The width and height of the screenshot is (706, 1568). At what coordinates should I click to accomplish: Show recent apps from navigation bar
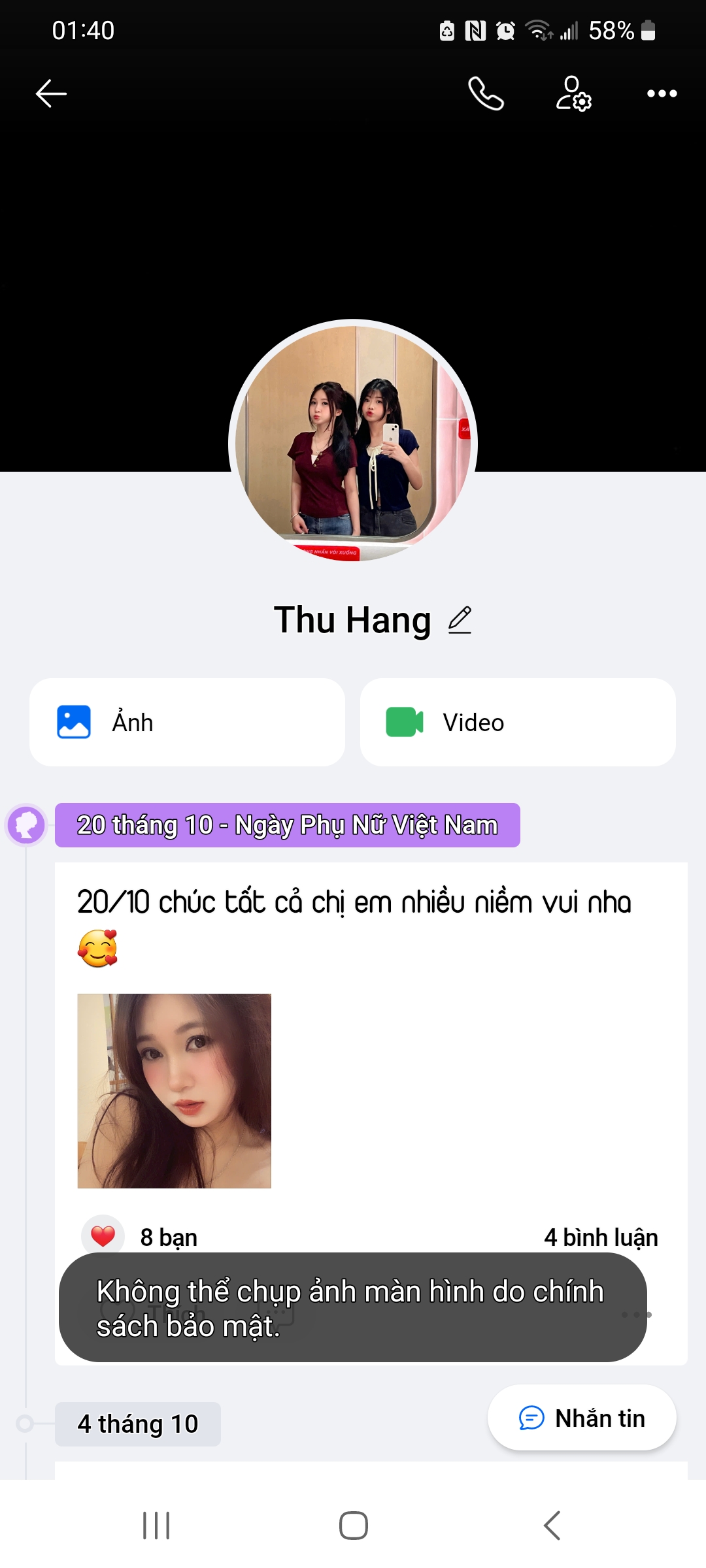pos(156,1526)
